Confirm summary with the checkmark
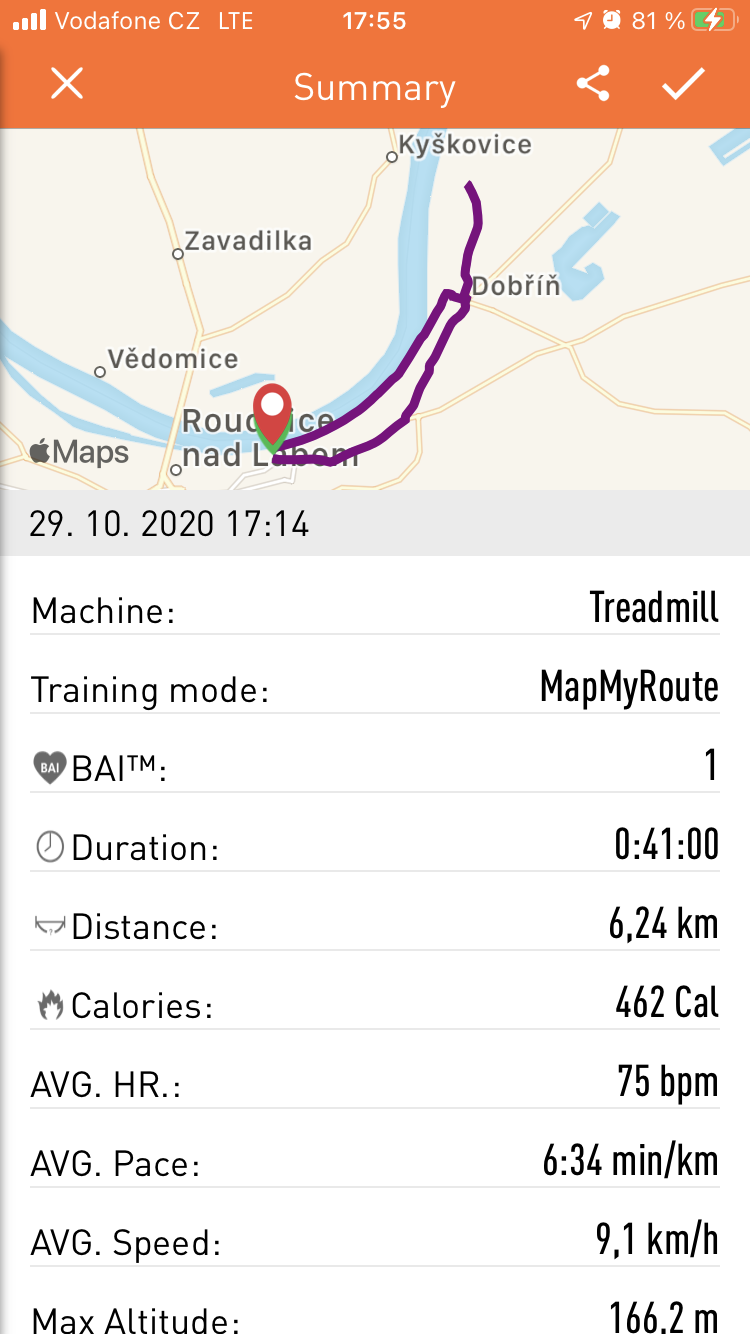 click(684, 85)
